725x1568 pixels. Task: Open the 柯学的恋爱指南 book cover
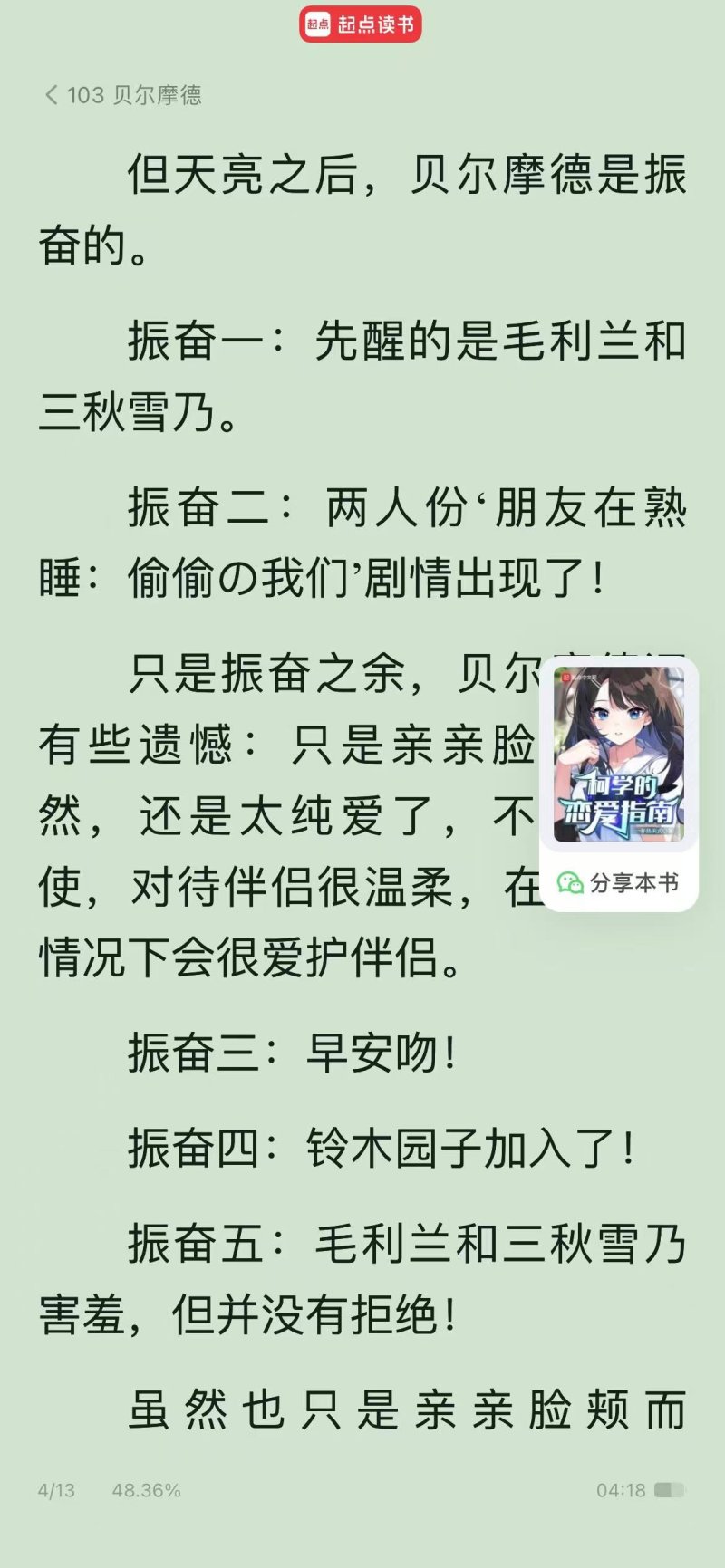click(619, 754)
